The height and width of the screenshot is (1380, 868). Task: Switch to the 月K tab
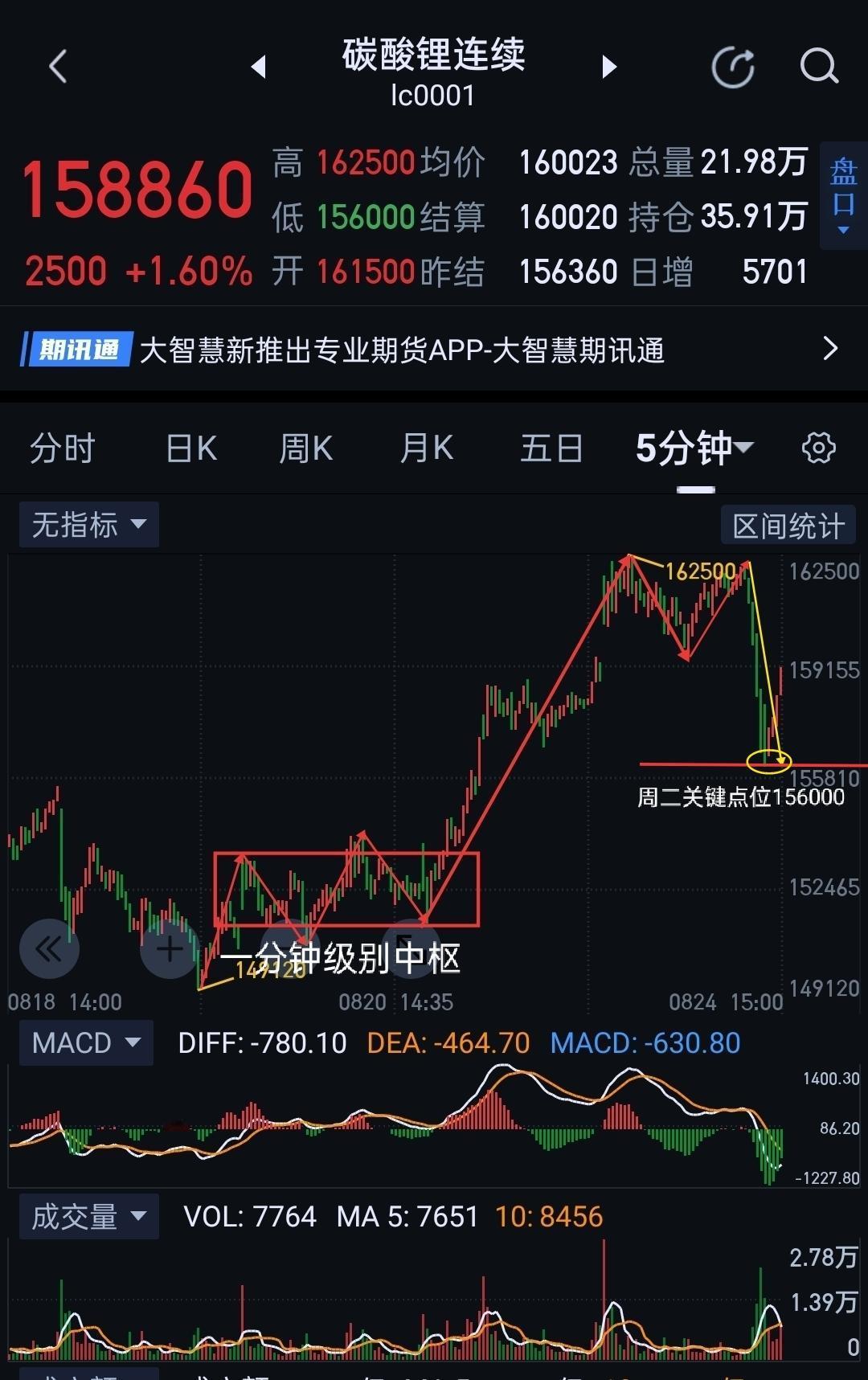(427, 448)
